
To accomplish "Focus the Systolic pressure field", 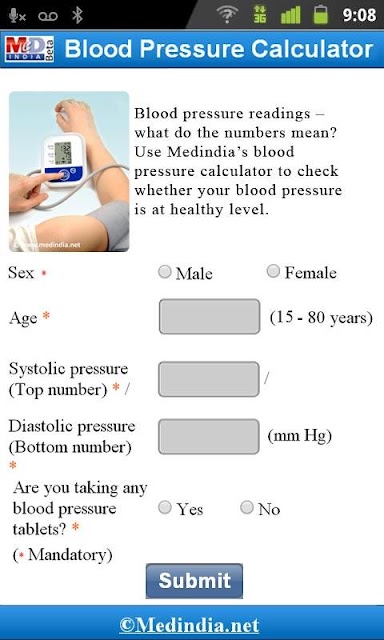I will [x=209, y=379].
